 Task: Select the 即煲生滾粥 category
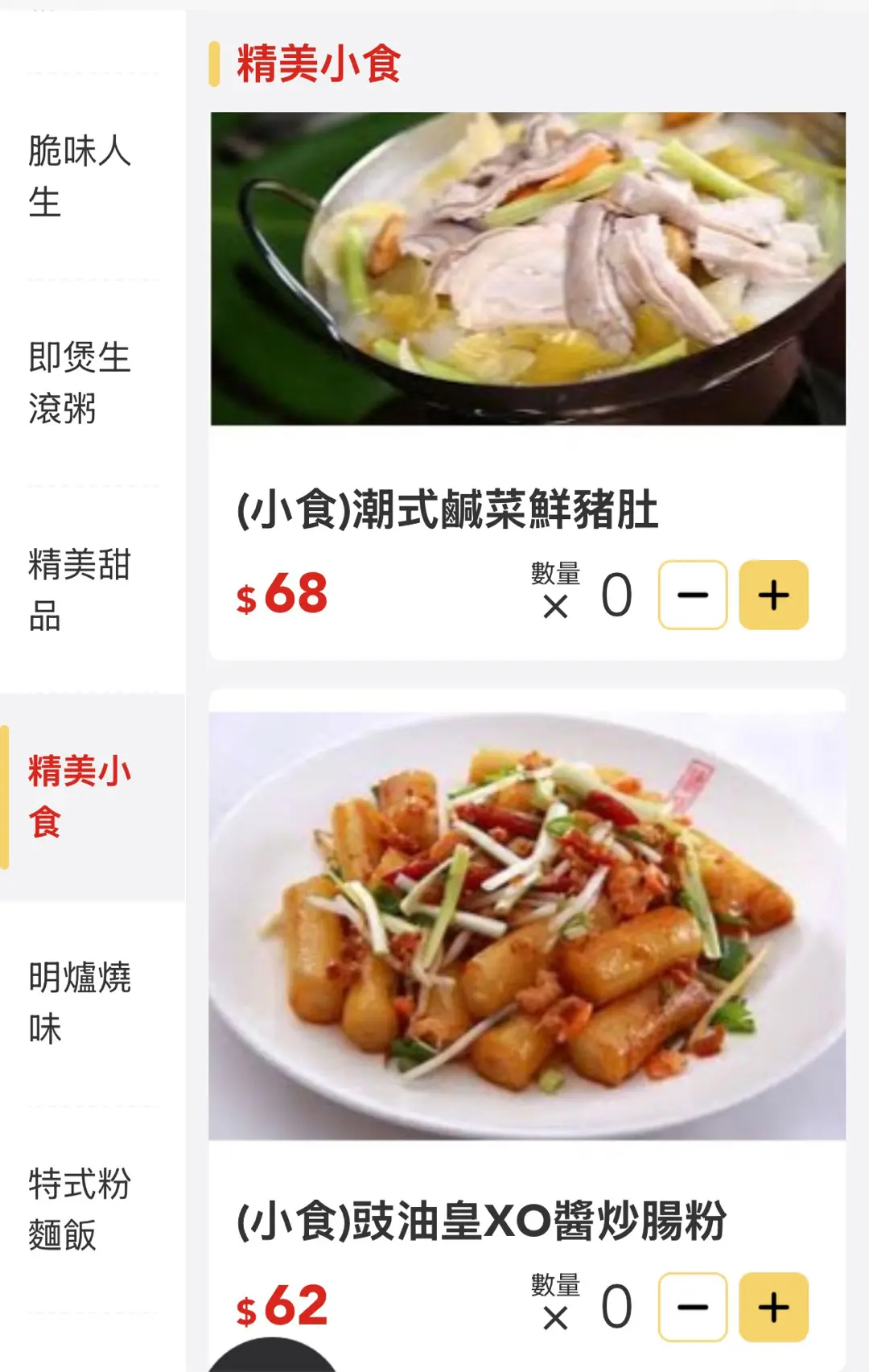(80, 383)
